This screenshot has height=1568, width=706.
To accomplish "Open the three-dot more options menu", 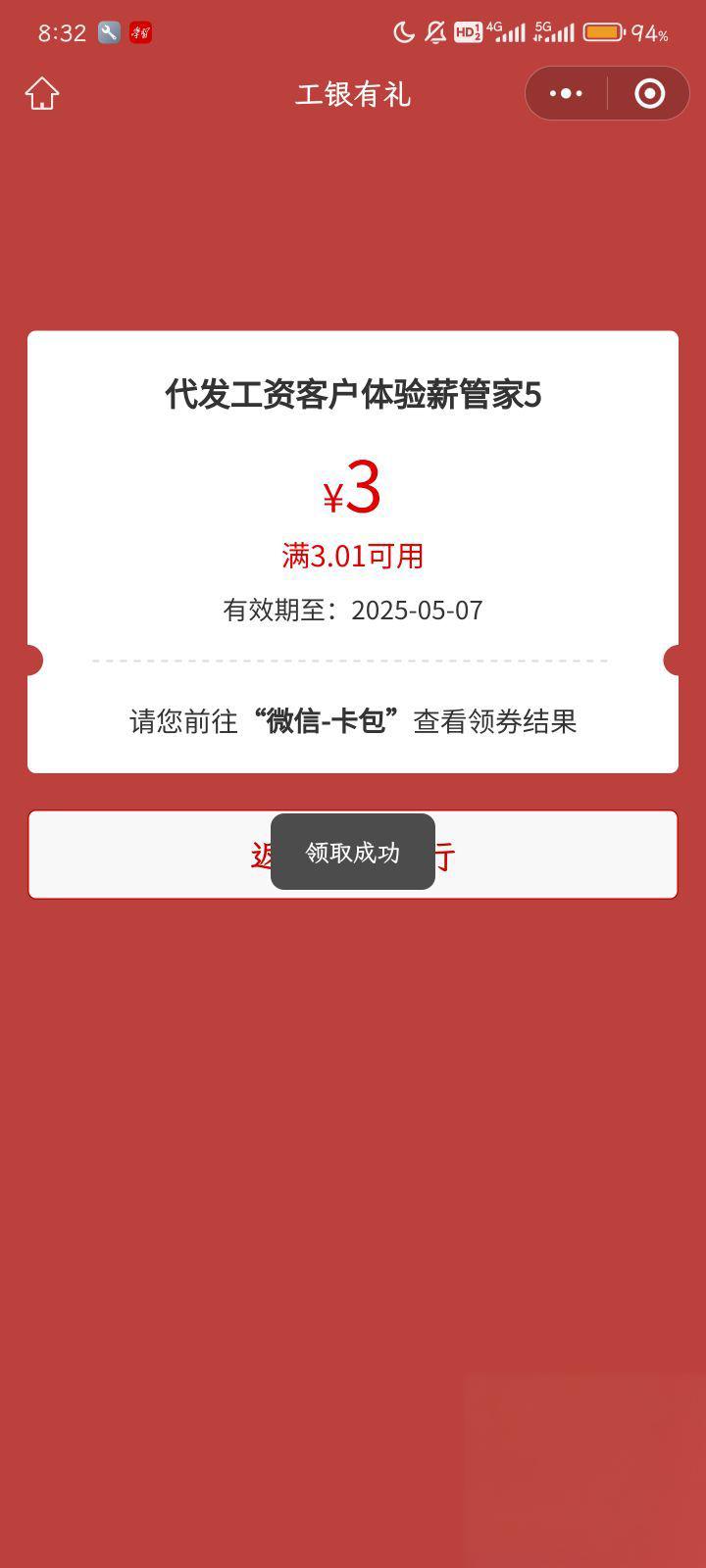I will tap(566, 94).
